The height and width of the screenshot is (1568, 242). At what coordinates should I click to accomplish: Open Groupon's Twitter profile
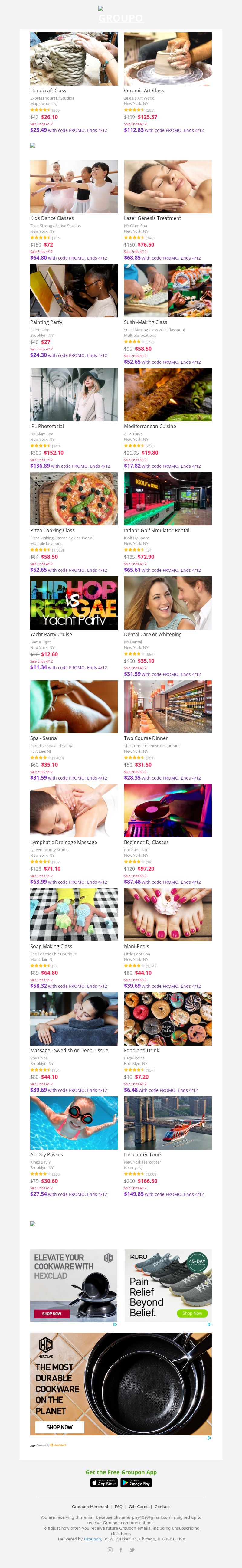(x=132, y=1550)
